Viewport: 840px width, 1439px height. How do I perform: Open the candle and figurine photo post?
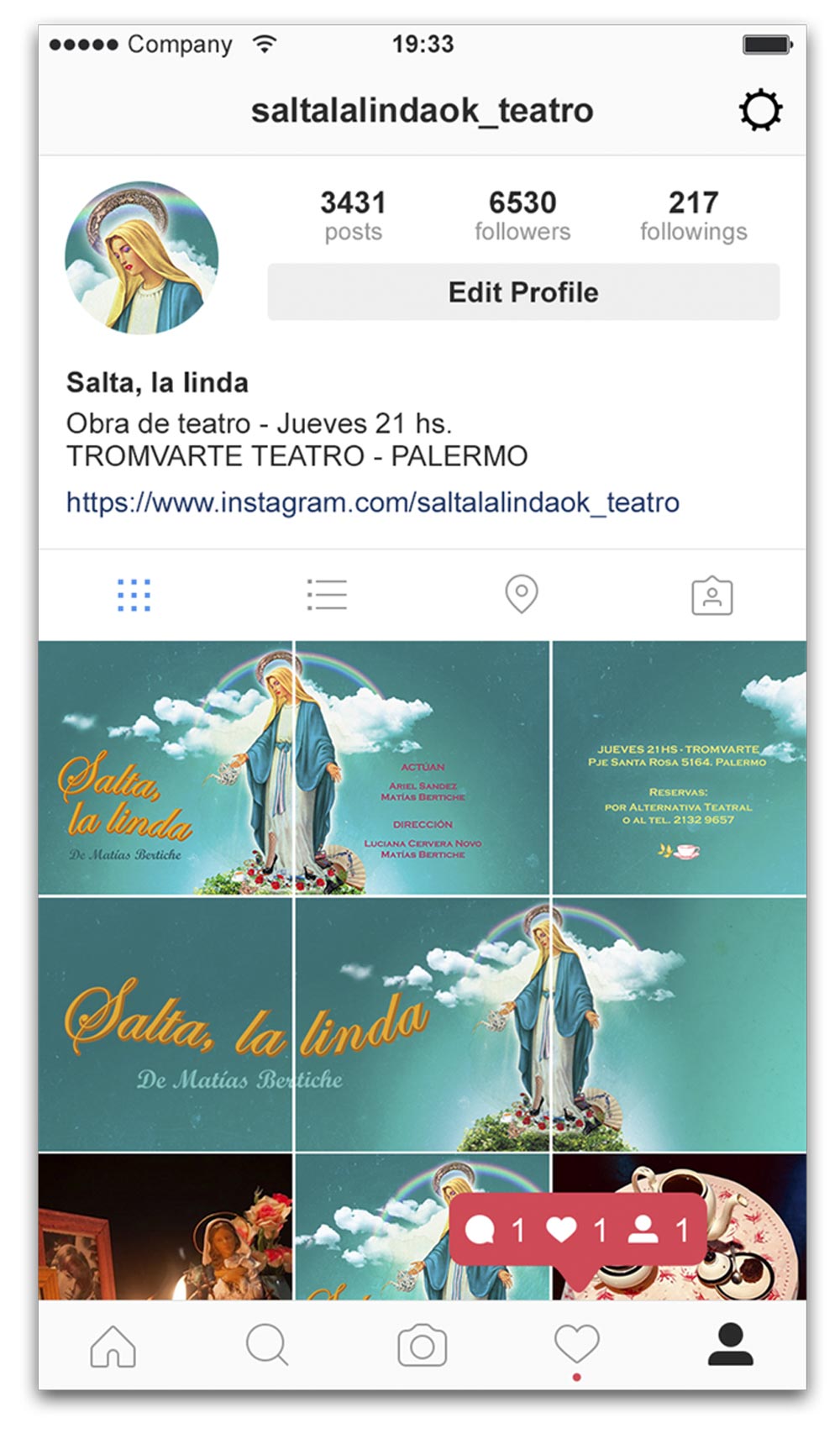point(165,1226)
